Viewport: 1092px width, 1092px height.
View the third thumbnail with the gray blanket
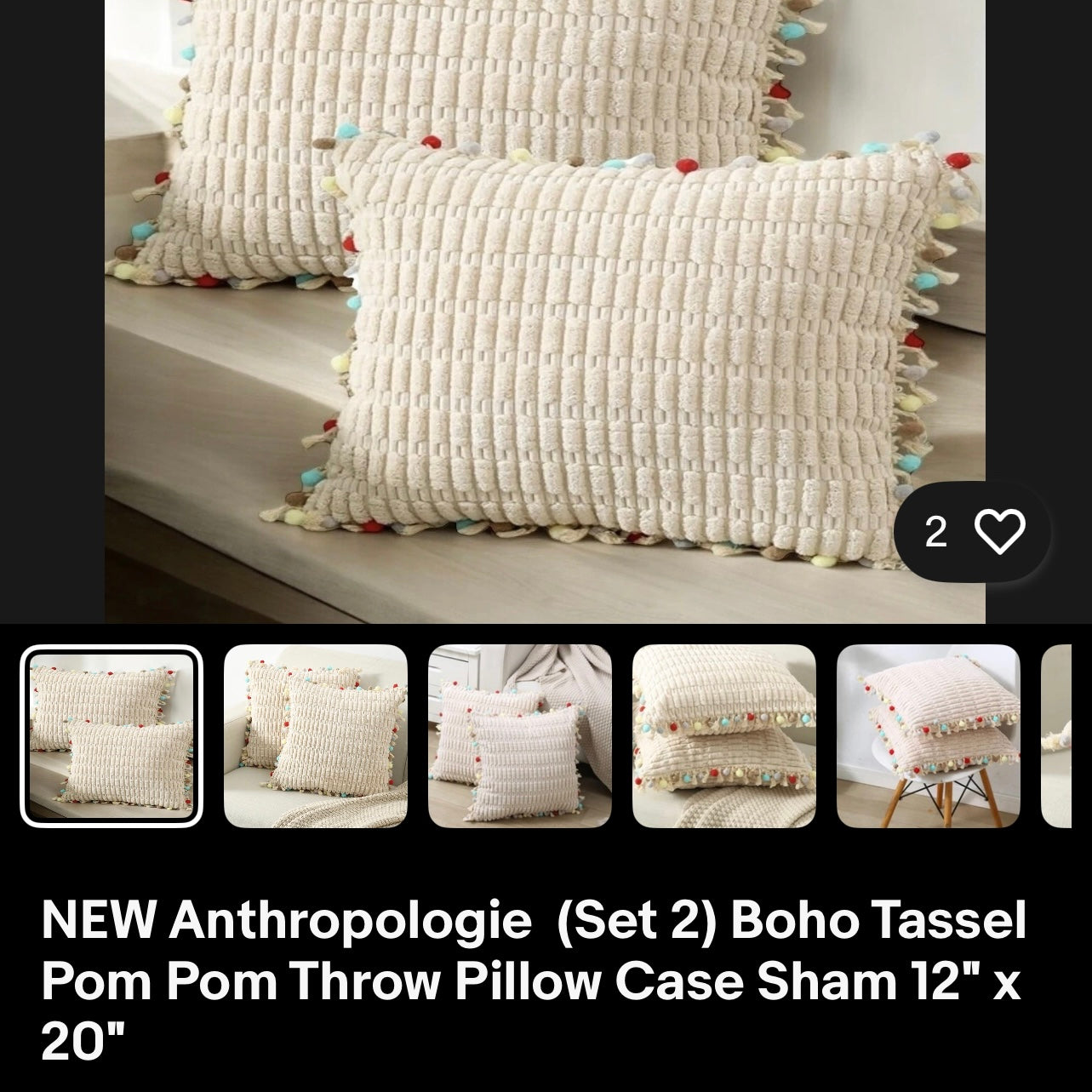[x=520, y=736]
